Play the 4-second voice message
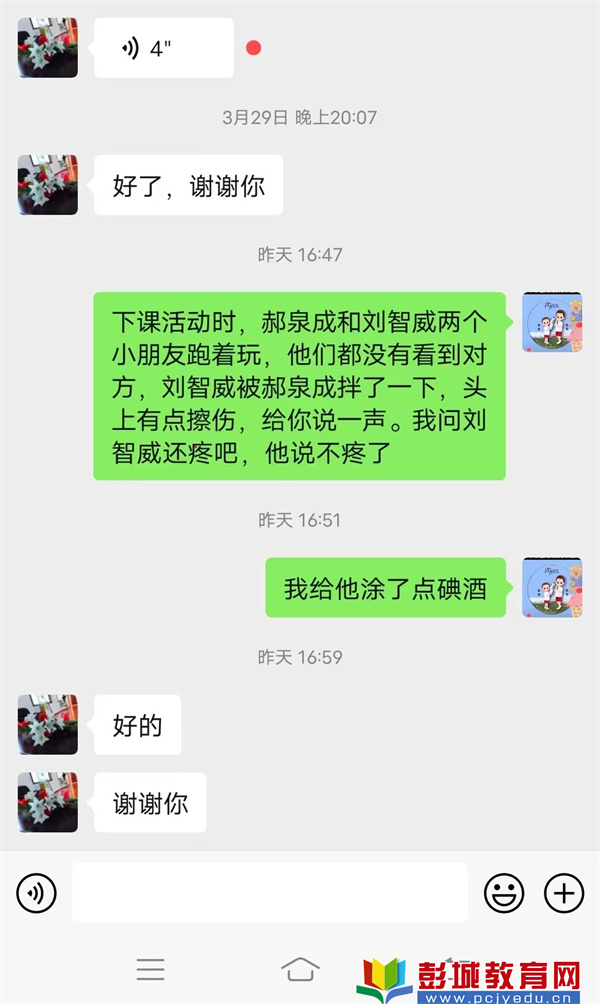The height and width of the screenshot is (1004, 600). 163,48
